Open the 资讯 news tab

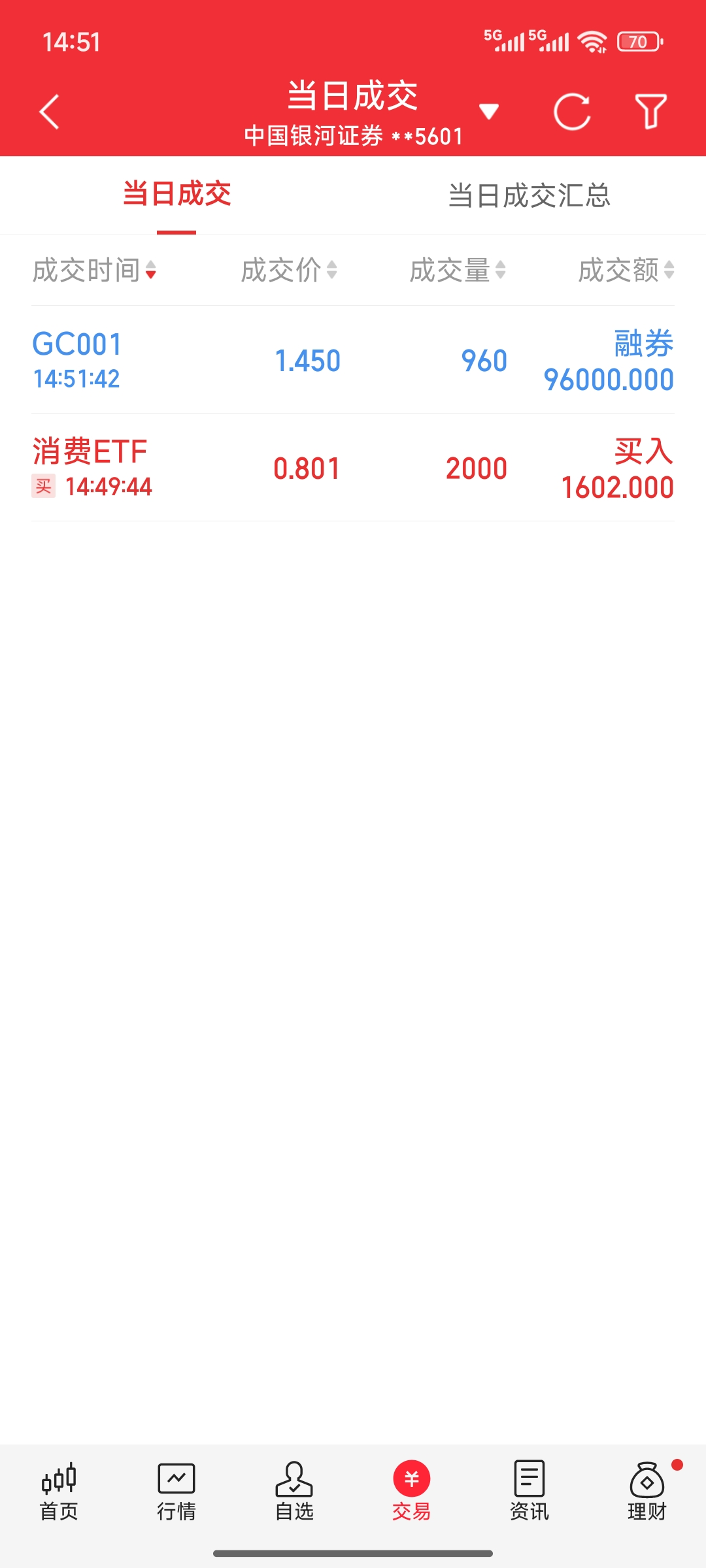529,1492
